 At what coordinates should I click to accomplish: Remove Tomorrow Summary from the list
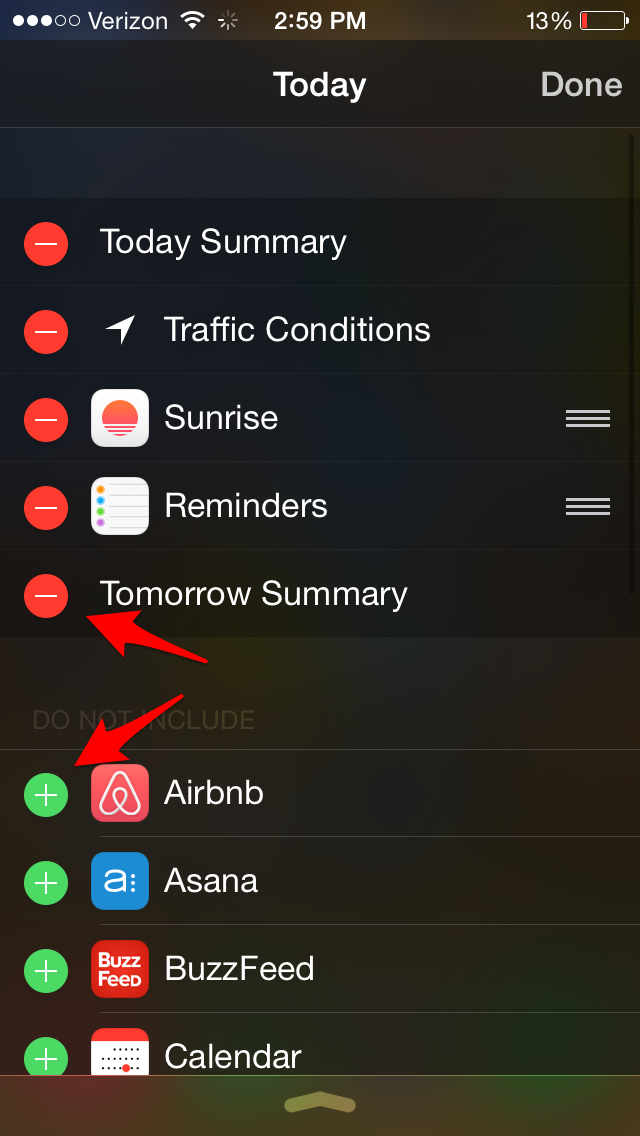point(46,595)
